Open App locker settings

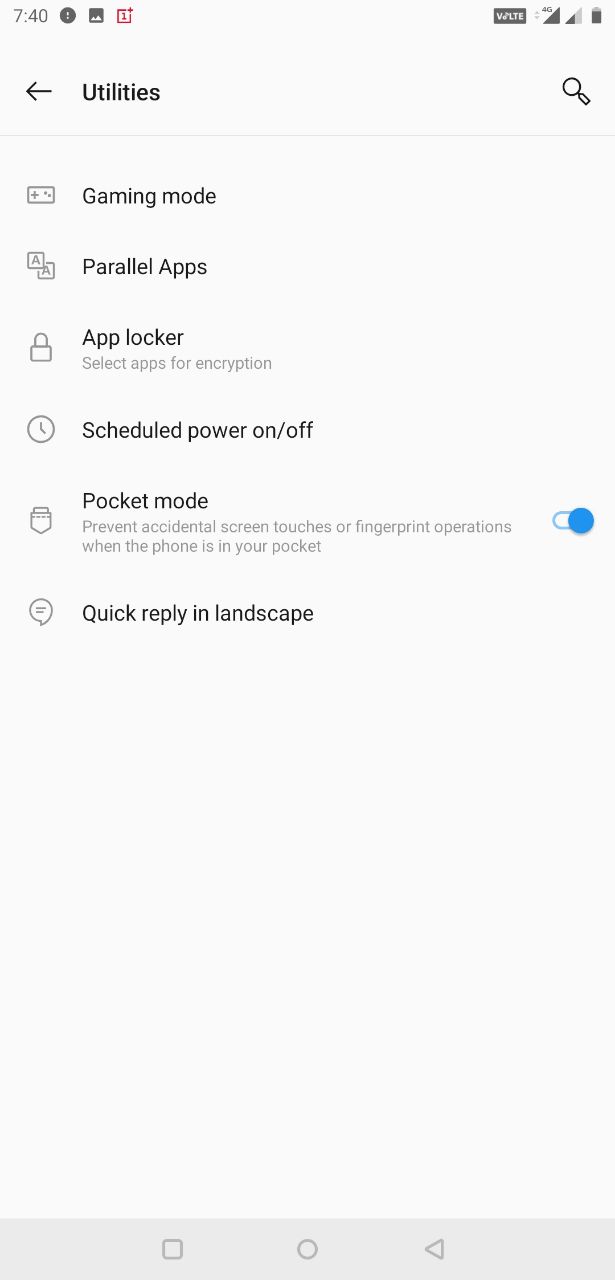click(307, 348)
